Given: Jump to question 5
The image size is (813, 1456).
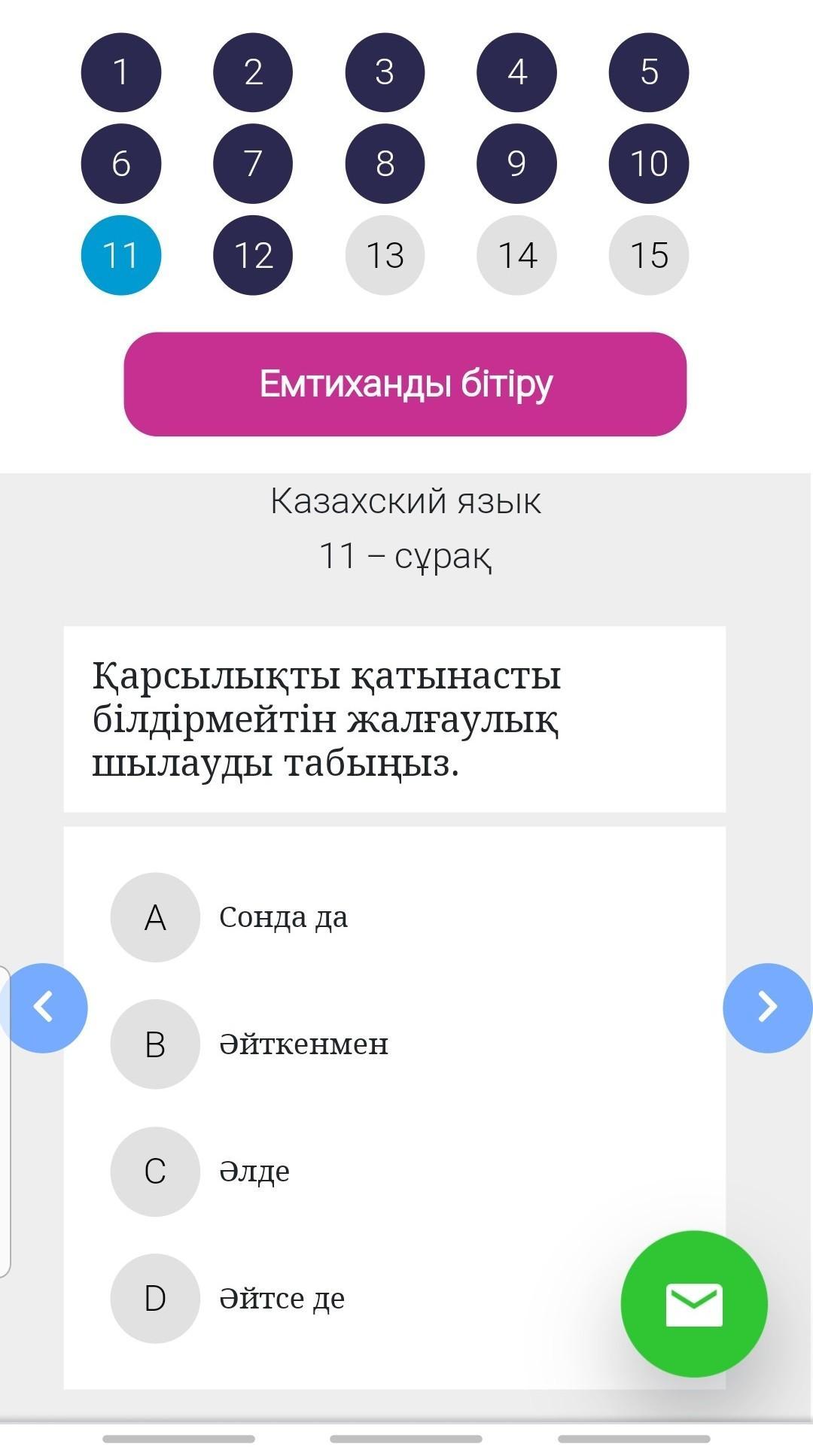Looking at the screenshot, I should (649, 72).
